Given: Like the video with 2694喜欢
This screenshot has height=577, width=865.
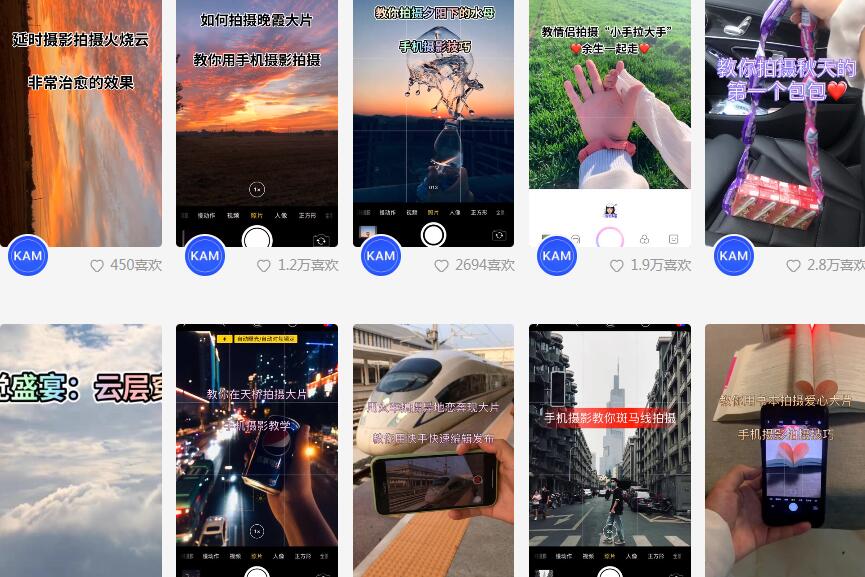Looking at the screenshot, I should coord(441,266).
